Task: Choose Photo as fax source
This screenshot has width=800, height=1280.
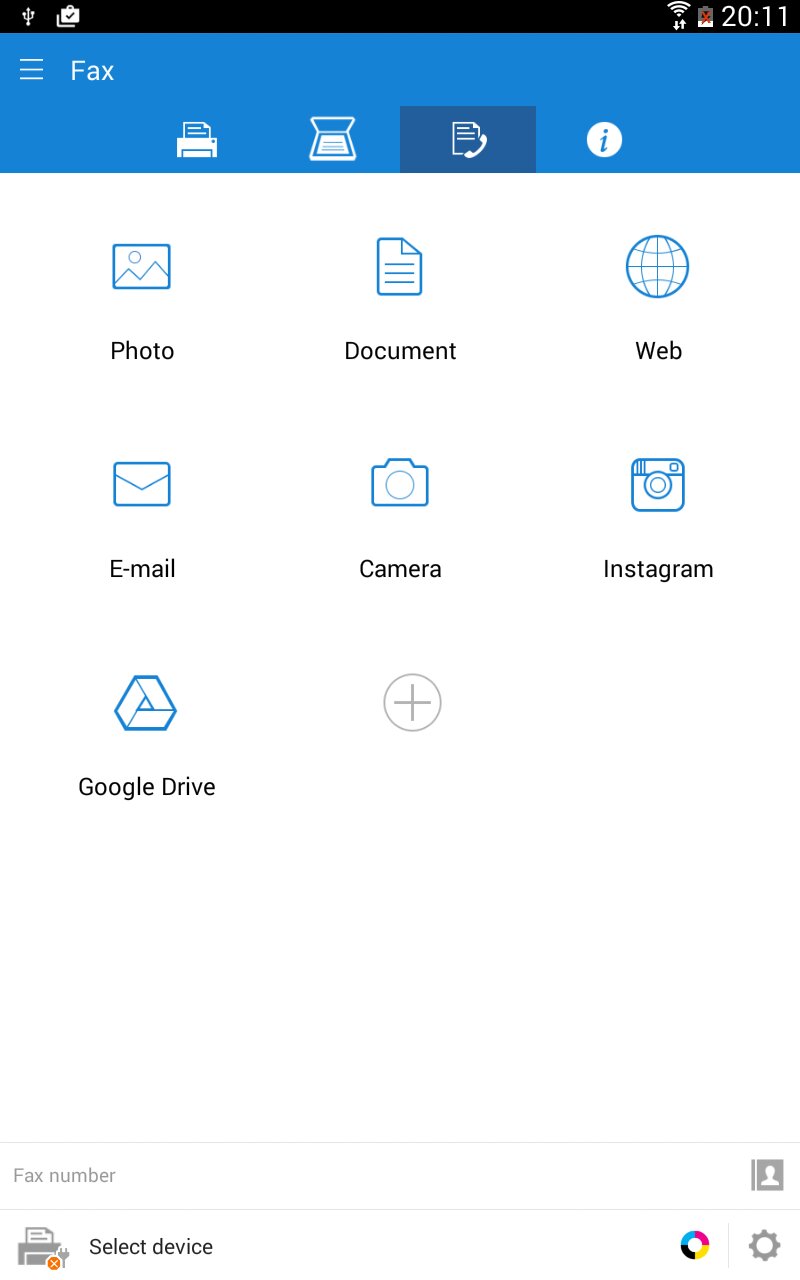Action: click(142, 297)
